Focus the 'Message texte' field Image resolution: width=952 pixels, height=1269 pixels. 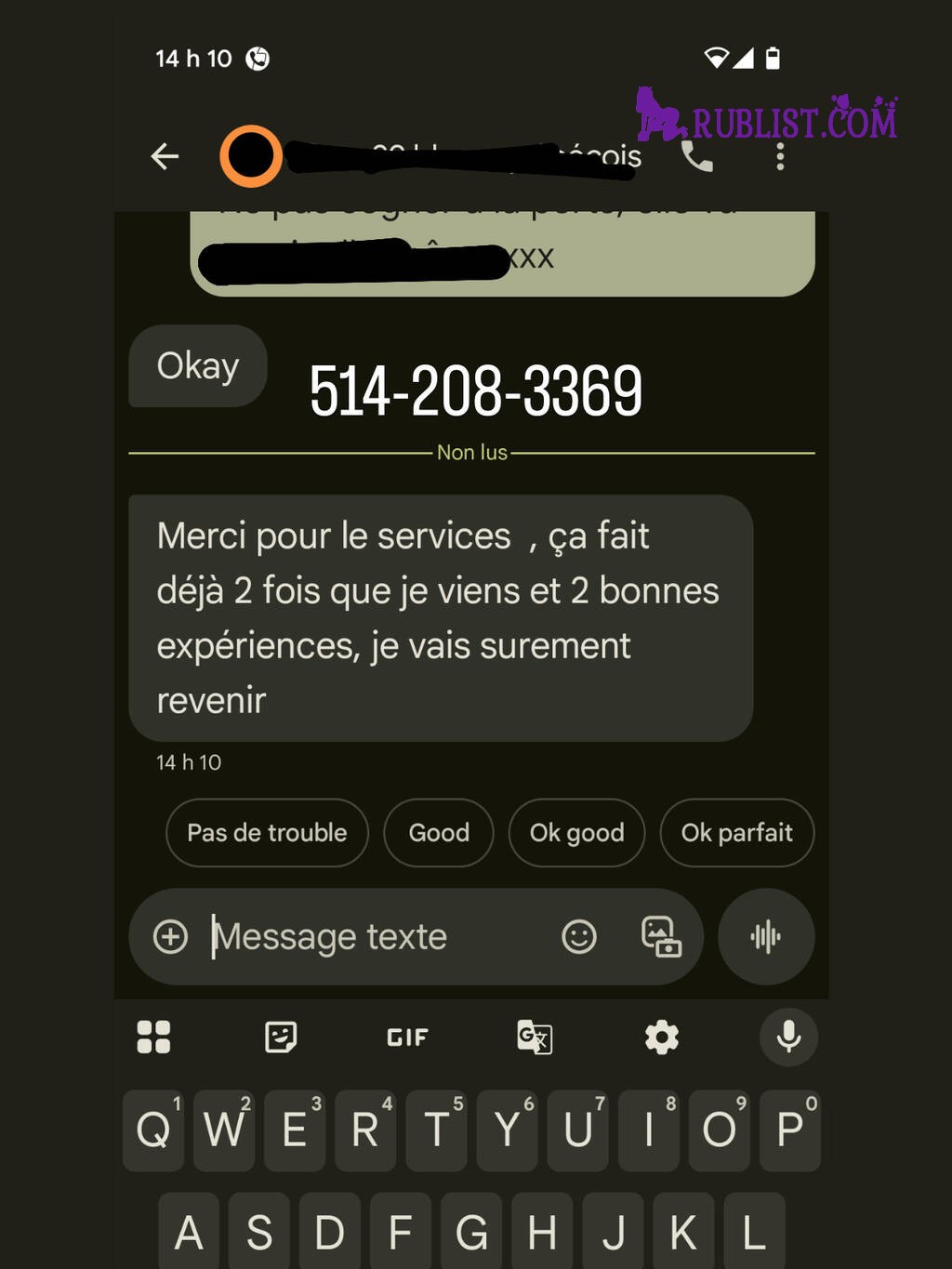click(x=372, y=937)
